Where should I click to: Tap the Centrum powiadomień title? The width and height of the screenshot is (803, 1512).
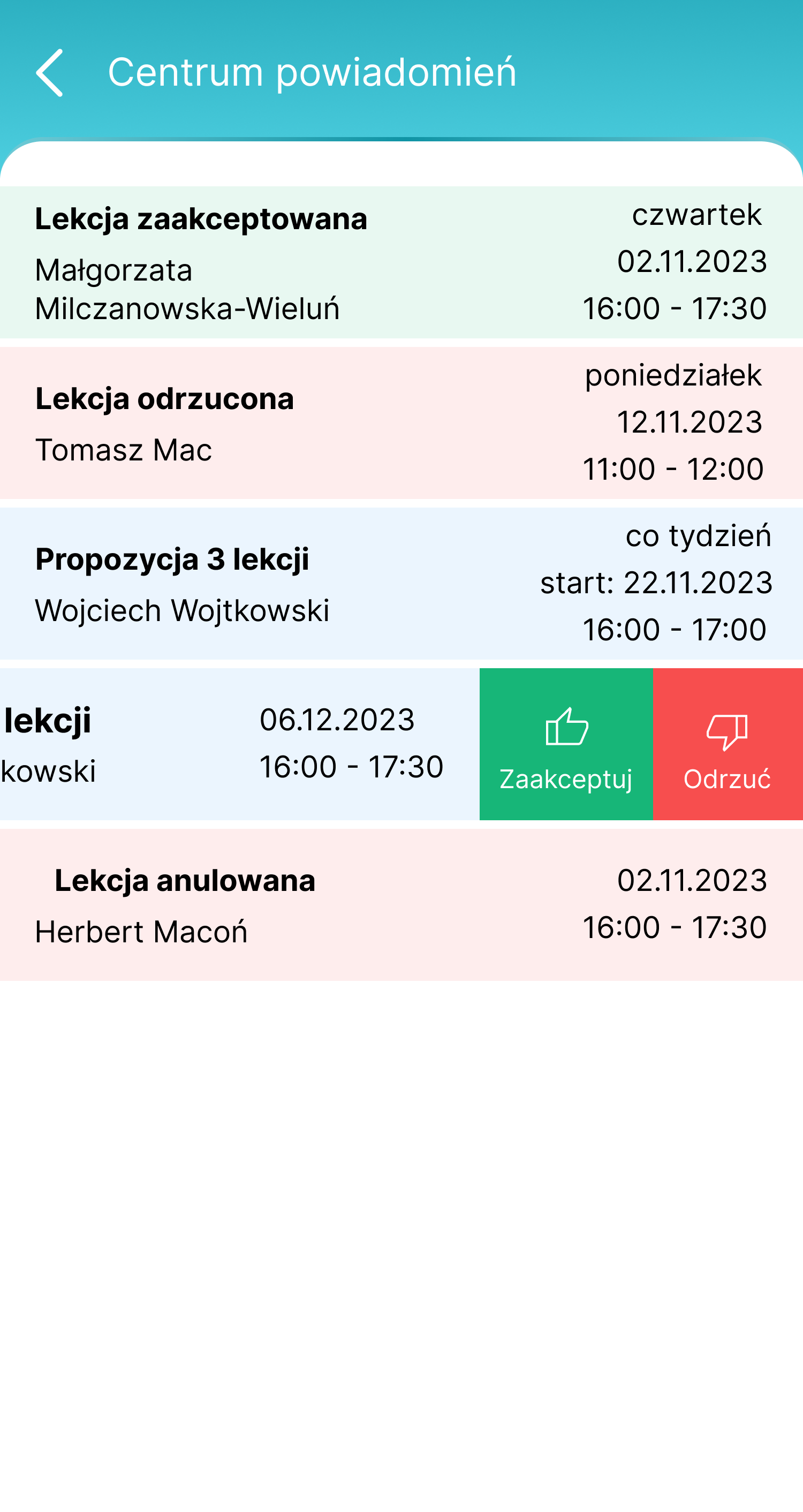click(x=311, y=72)
